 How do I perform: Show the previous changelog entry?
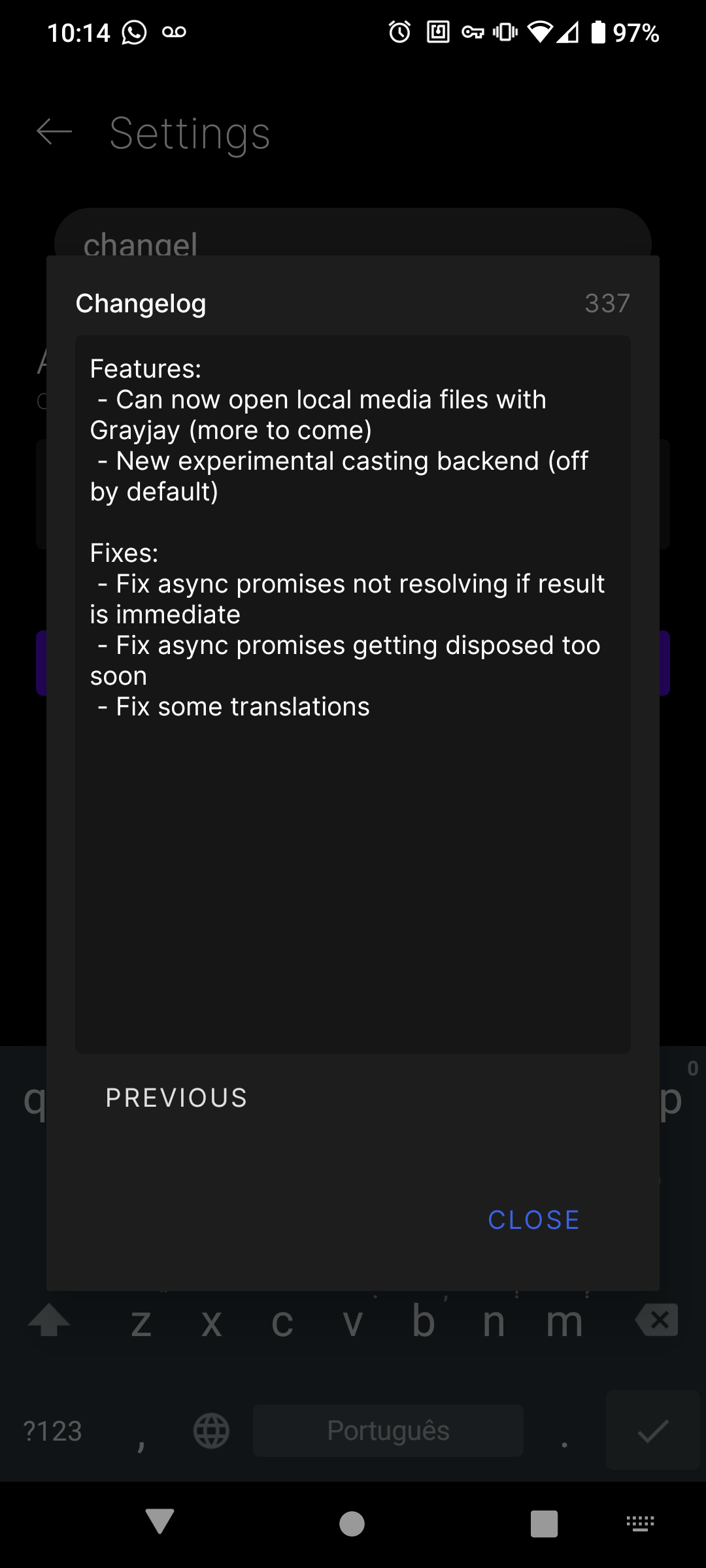[176, 1098]
